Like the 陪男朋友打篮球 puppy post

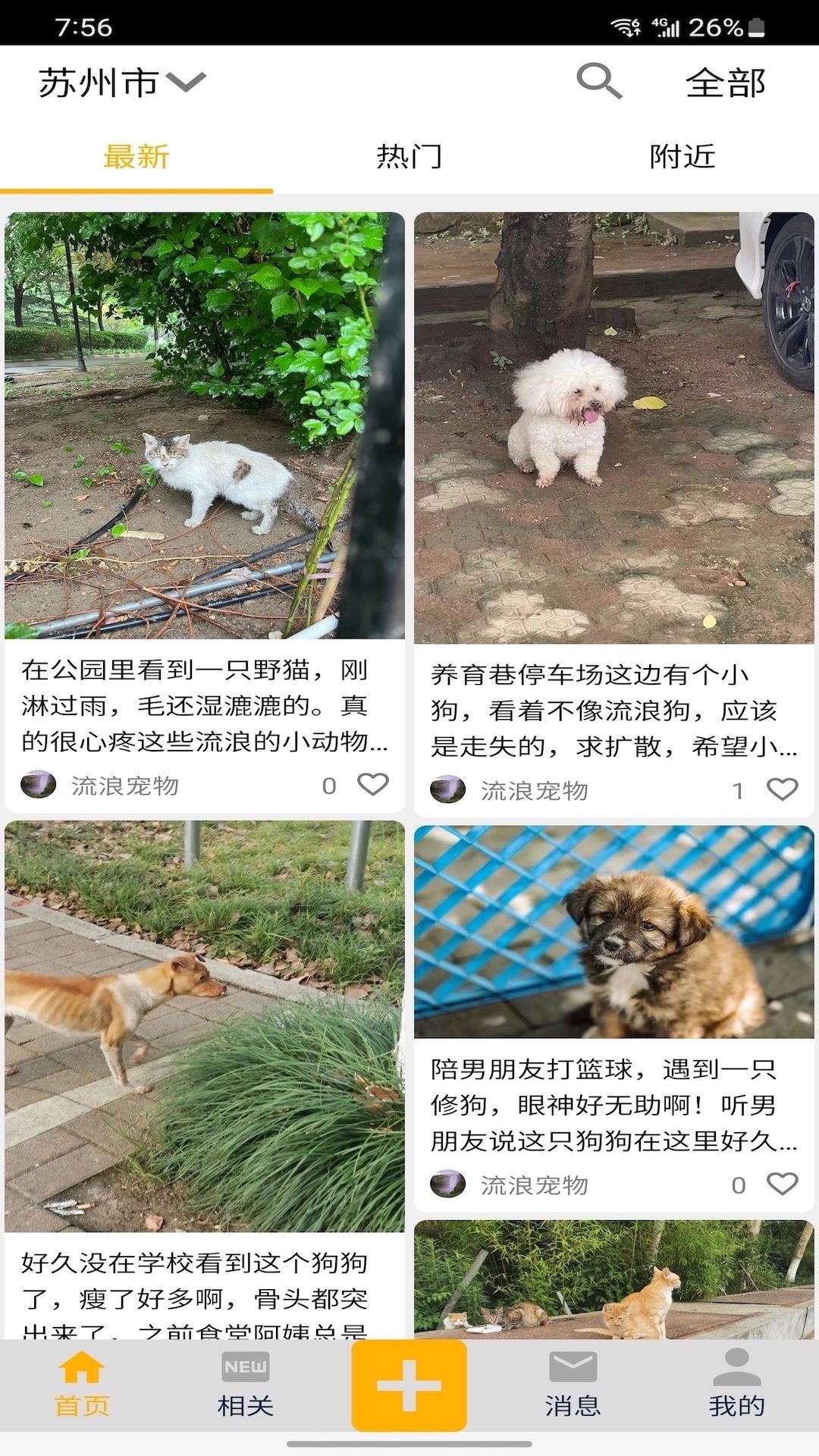coord(782,1184)
